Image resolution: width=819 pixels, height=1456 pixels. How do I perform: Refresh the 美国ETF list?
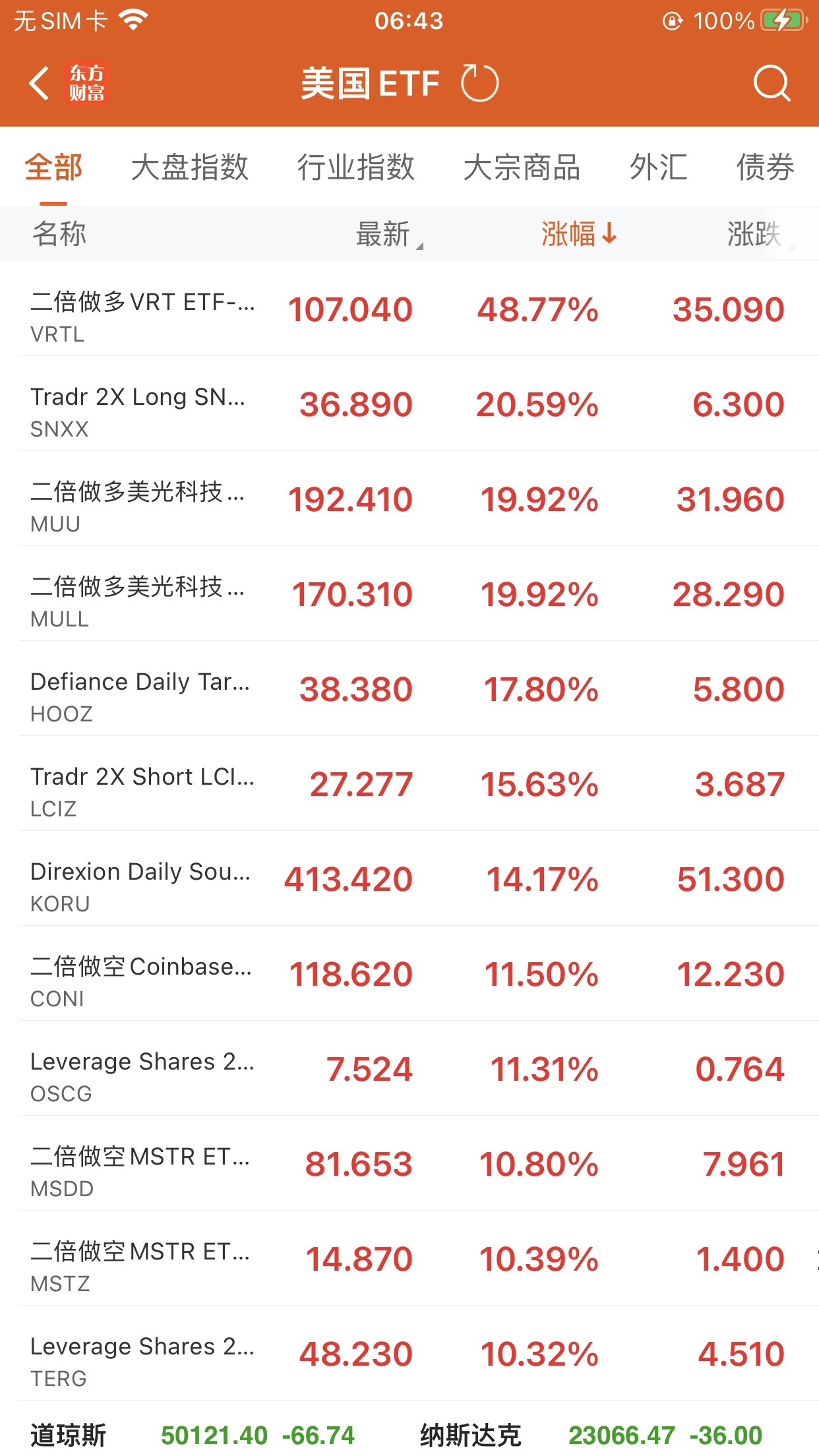[x=479, y=84]
